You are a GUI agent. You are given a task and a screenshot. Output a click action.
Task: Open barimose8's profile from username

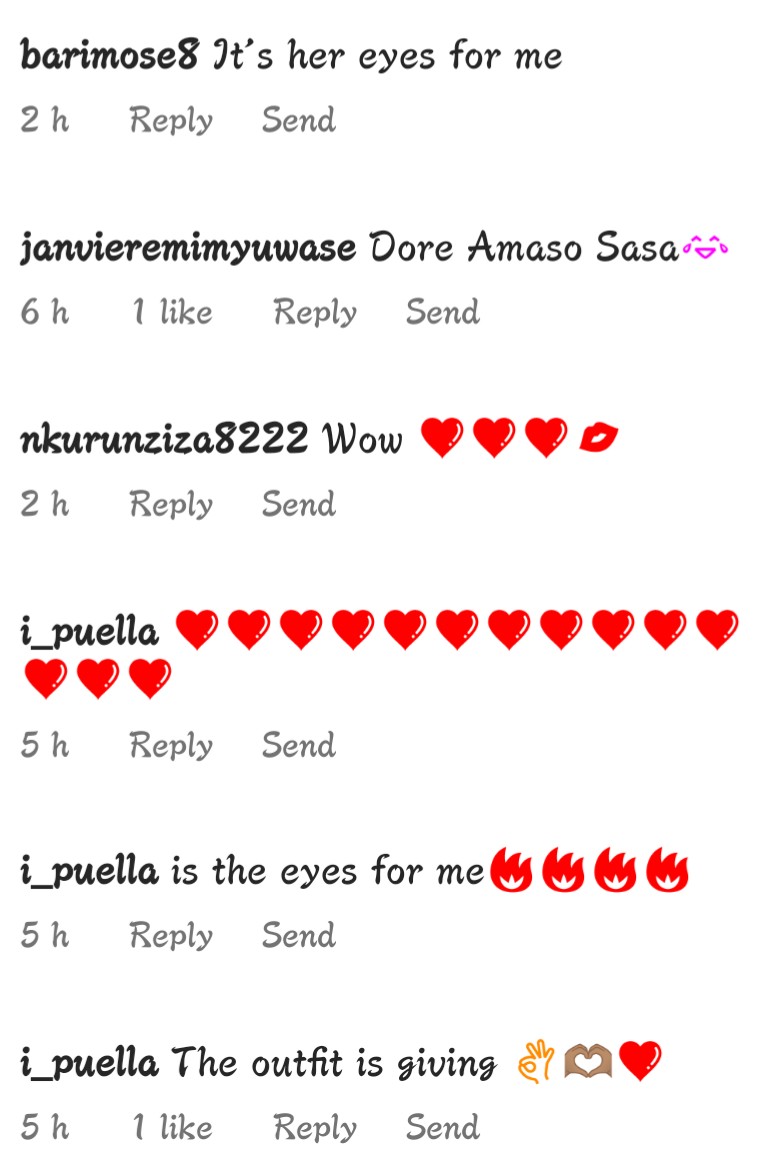(110, 55)
